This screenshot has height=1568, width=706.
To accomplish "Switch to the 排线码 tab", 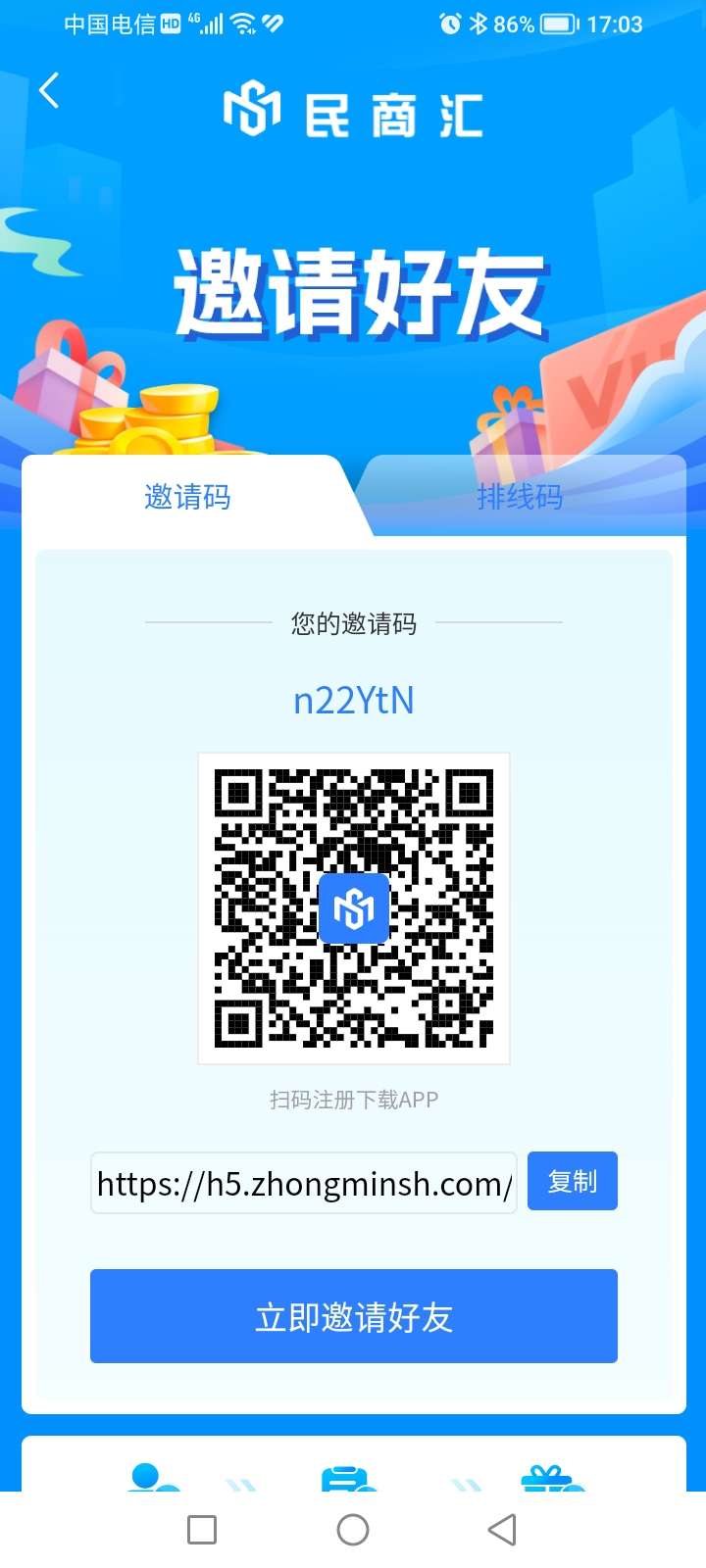I will [520, 497].
